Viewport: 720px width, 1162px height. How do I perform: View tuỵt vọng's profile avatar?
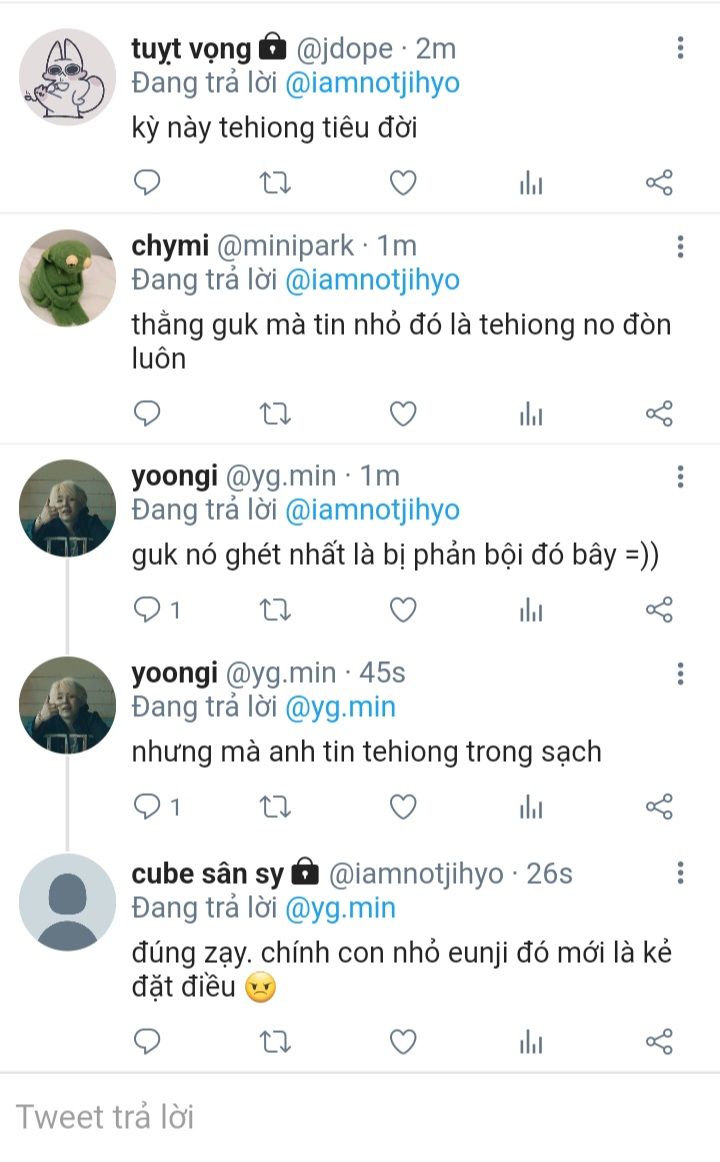coord(67,76)
